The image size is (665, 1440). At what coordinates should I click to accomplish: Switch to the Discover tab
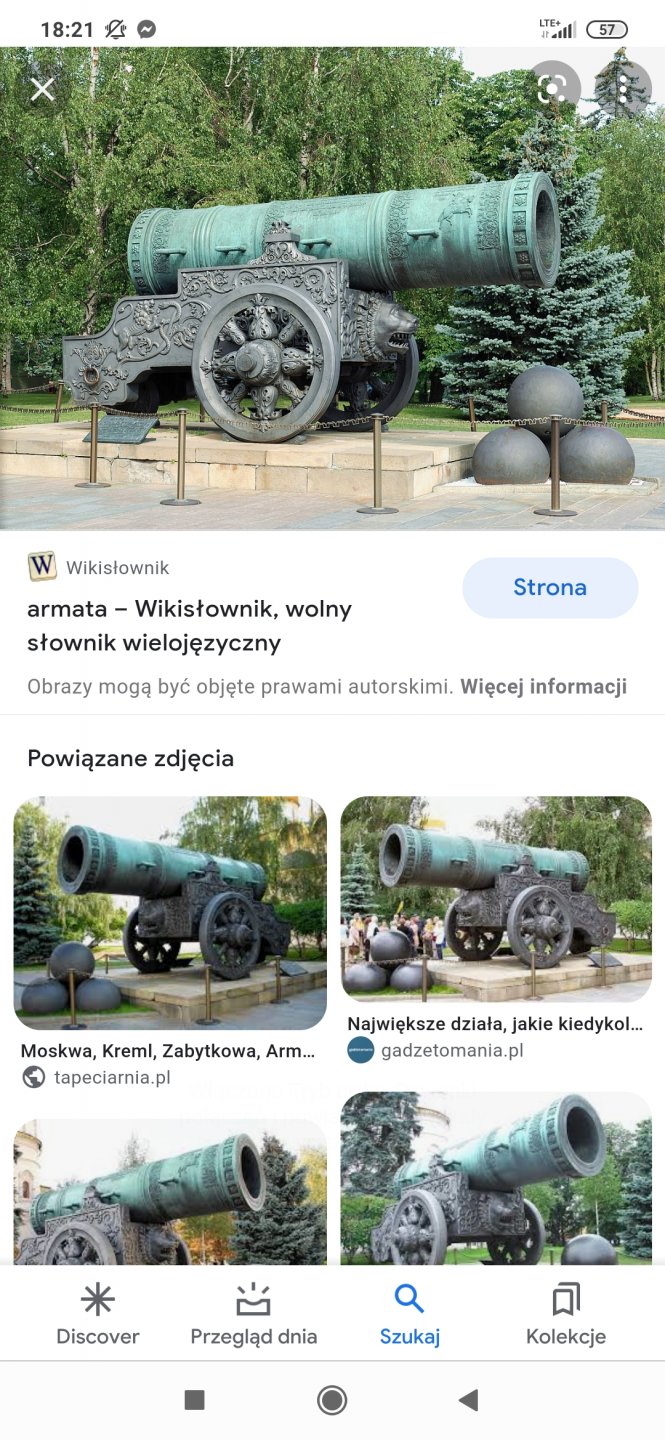click(97, 1314)
